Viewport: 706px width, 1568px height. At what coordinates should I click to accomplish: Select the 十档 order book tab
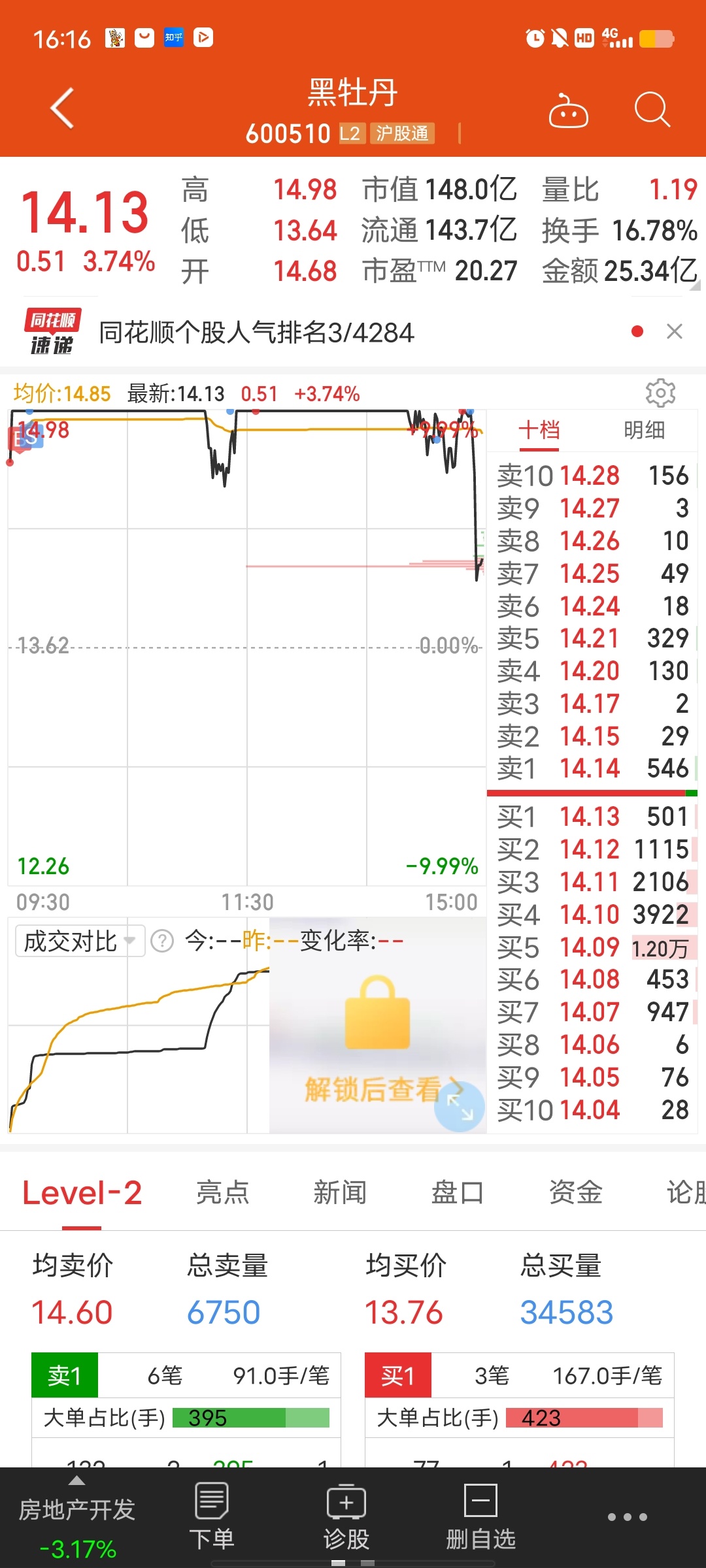[539, 430]
